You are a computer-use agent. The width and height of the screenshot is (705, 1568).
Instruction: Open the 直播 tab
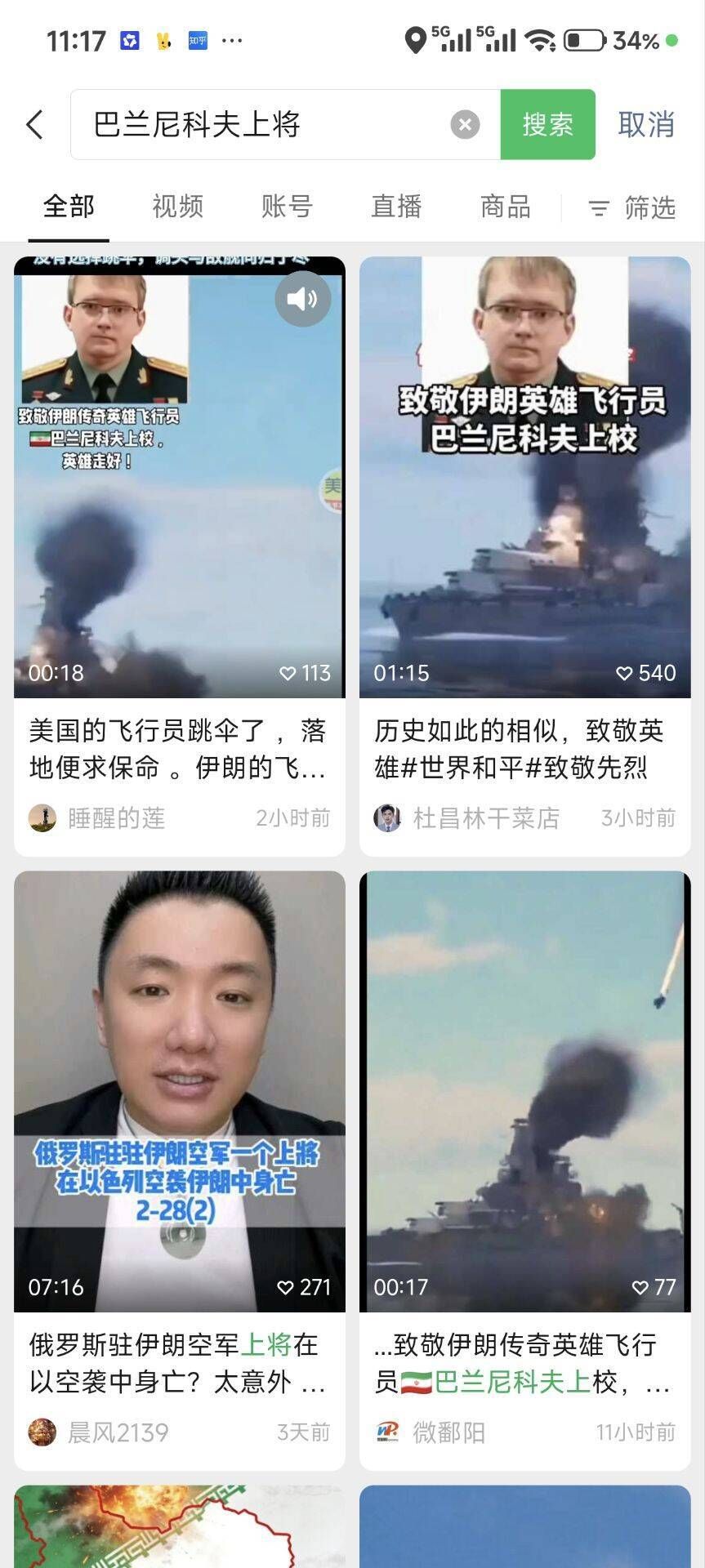[x=396, y=207]
